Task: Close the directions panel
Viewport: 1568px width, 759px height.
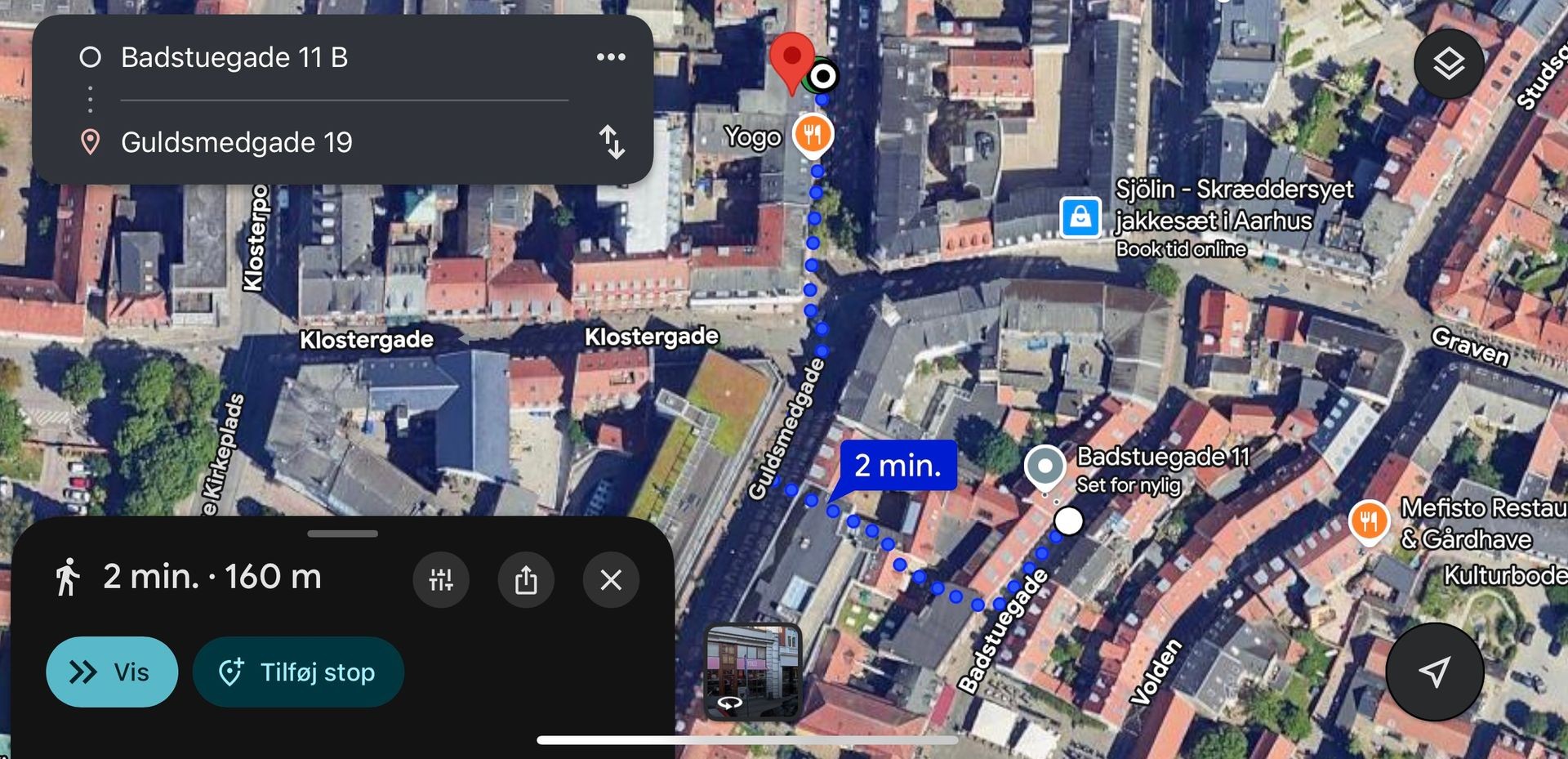Action: pyautogui.click(x=611, y=580)
